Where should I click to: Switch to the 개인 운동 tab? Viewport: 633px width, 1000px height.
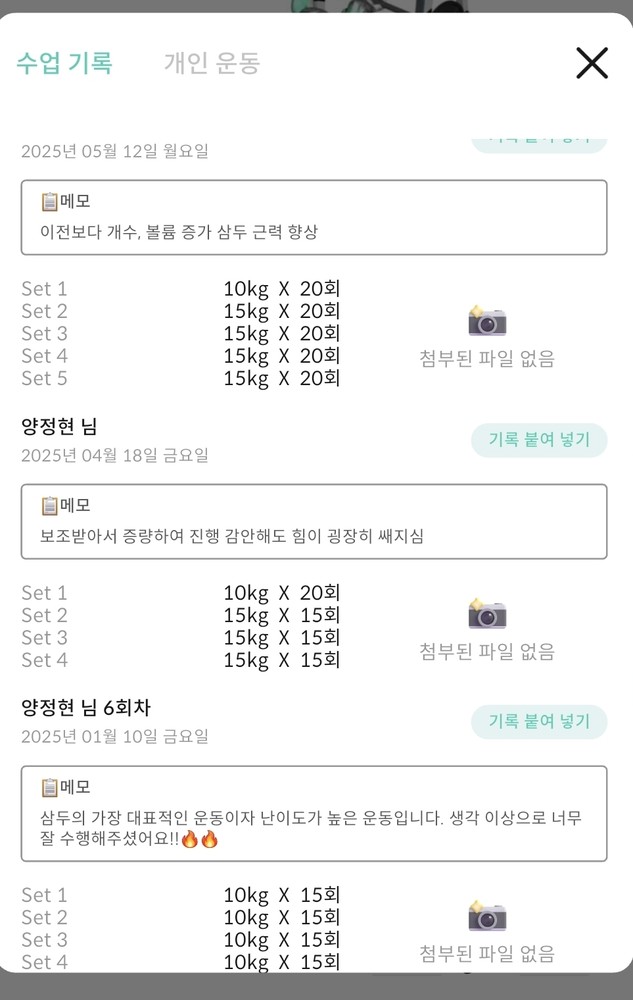[x=212, y=64]
